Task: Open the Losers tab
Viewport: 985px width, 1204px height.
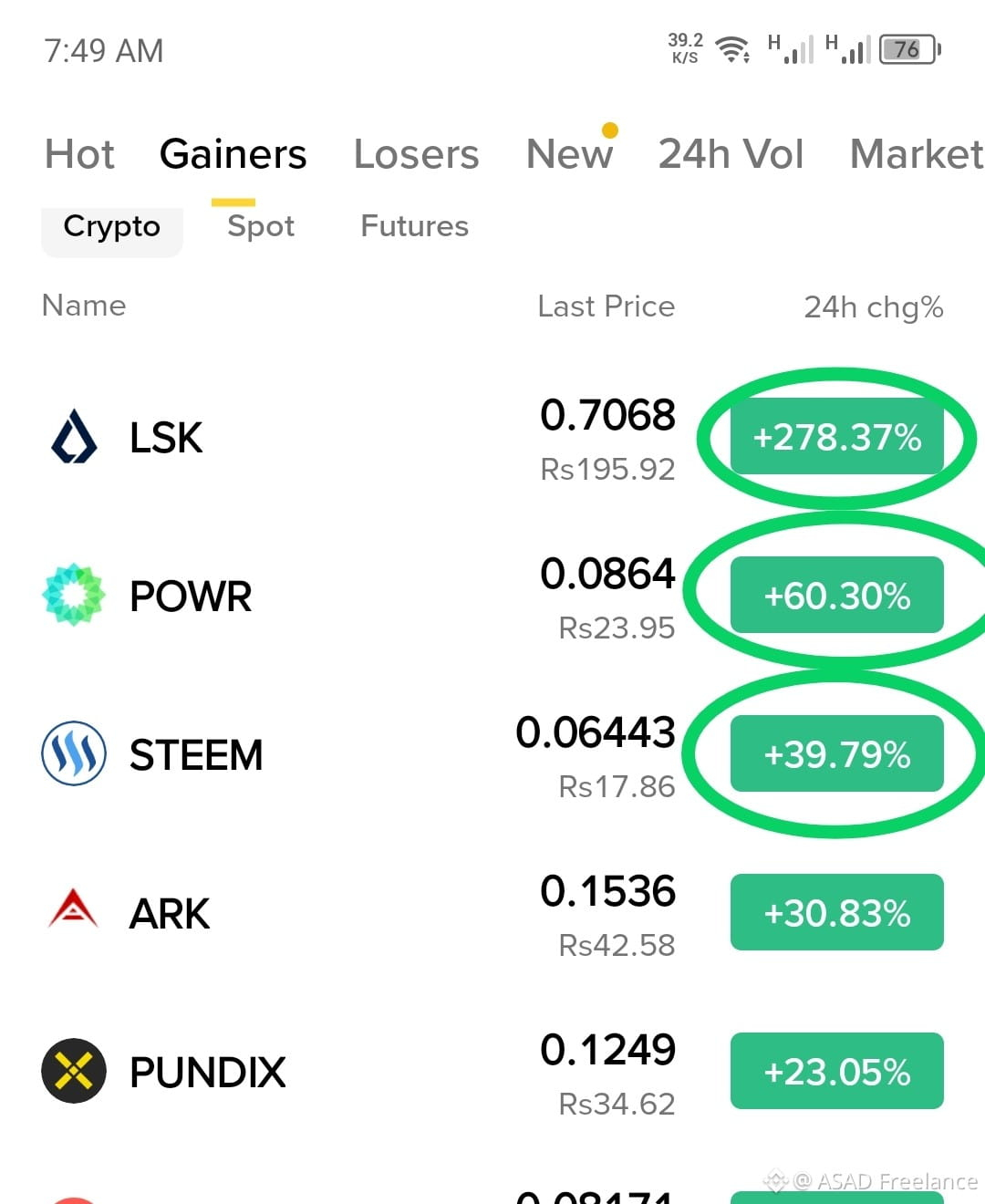Action: click(x=416, y=154)
